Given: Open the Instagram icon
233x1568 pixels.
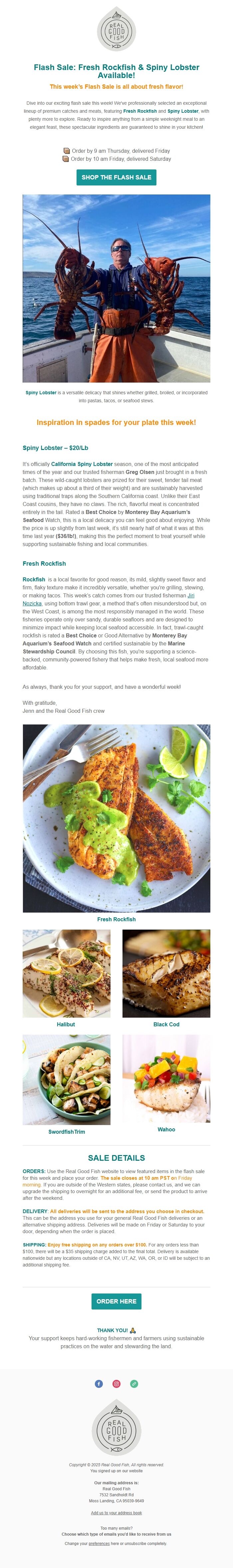Looking at the screenshot, I should coord(116,1384).
